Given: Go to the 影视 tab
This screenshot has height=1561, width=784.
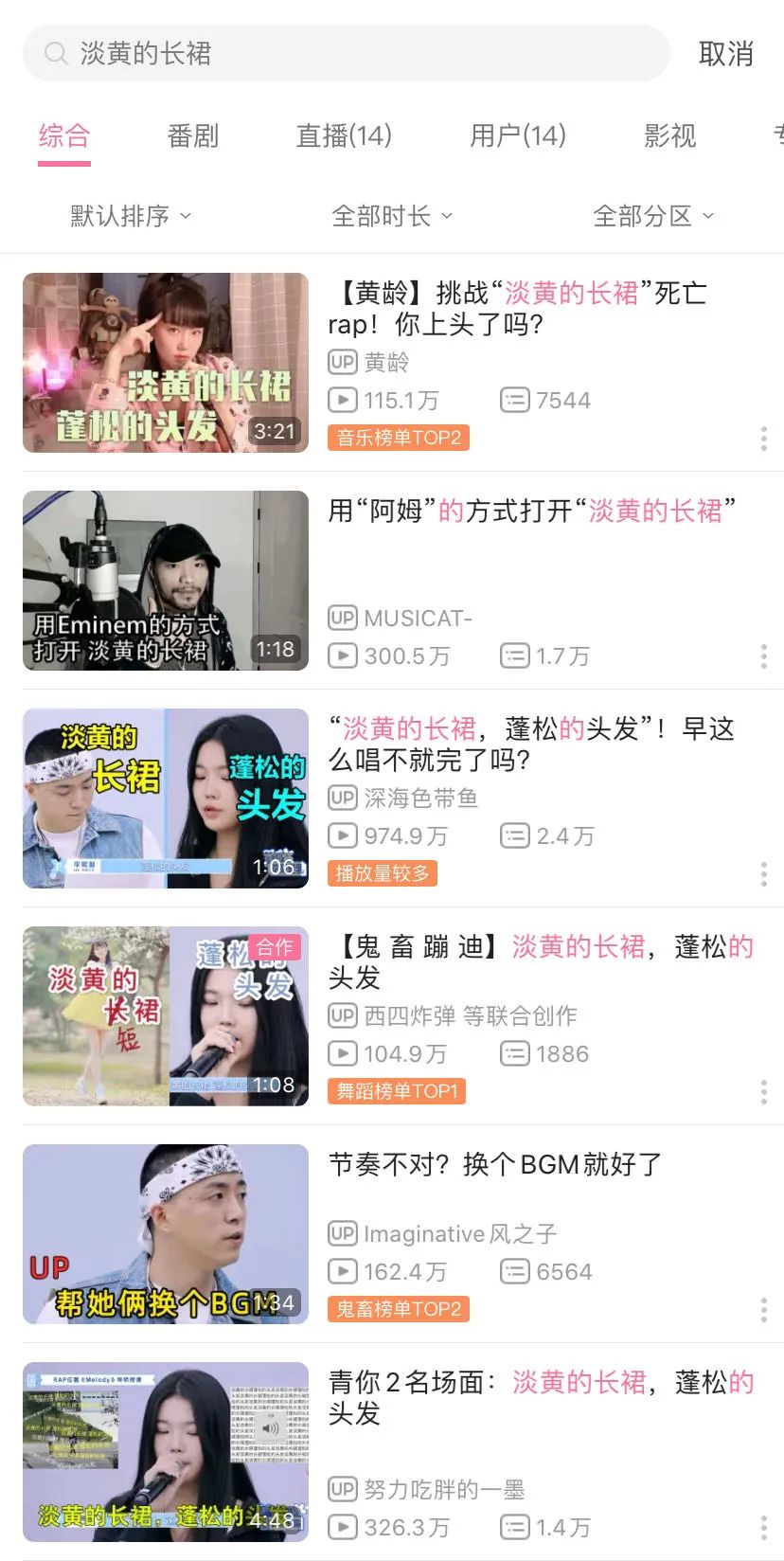Looking at the screenshot, I should pyautogui.click(x=670, y=136).
